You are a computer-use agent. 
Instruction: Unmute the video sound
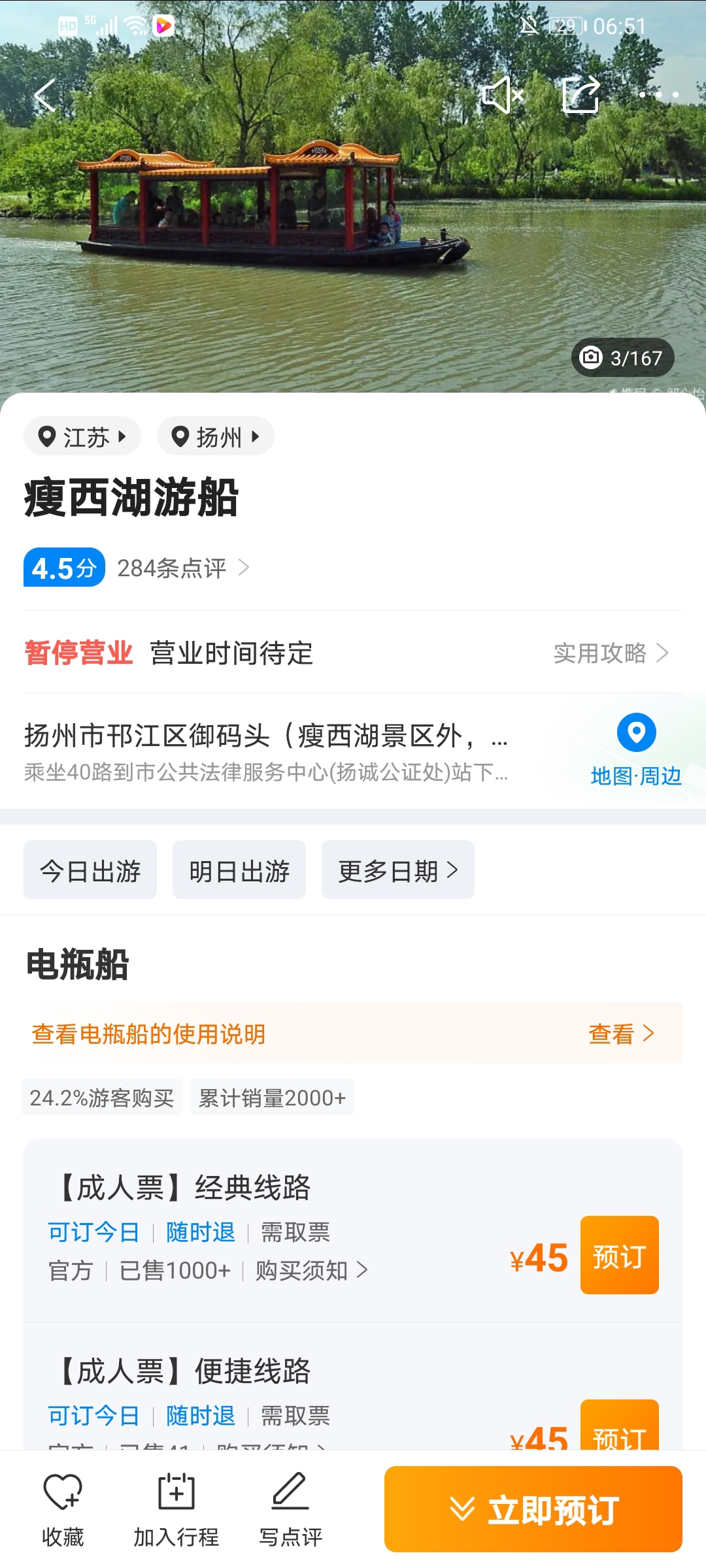coord(503,95)
